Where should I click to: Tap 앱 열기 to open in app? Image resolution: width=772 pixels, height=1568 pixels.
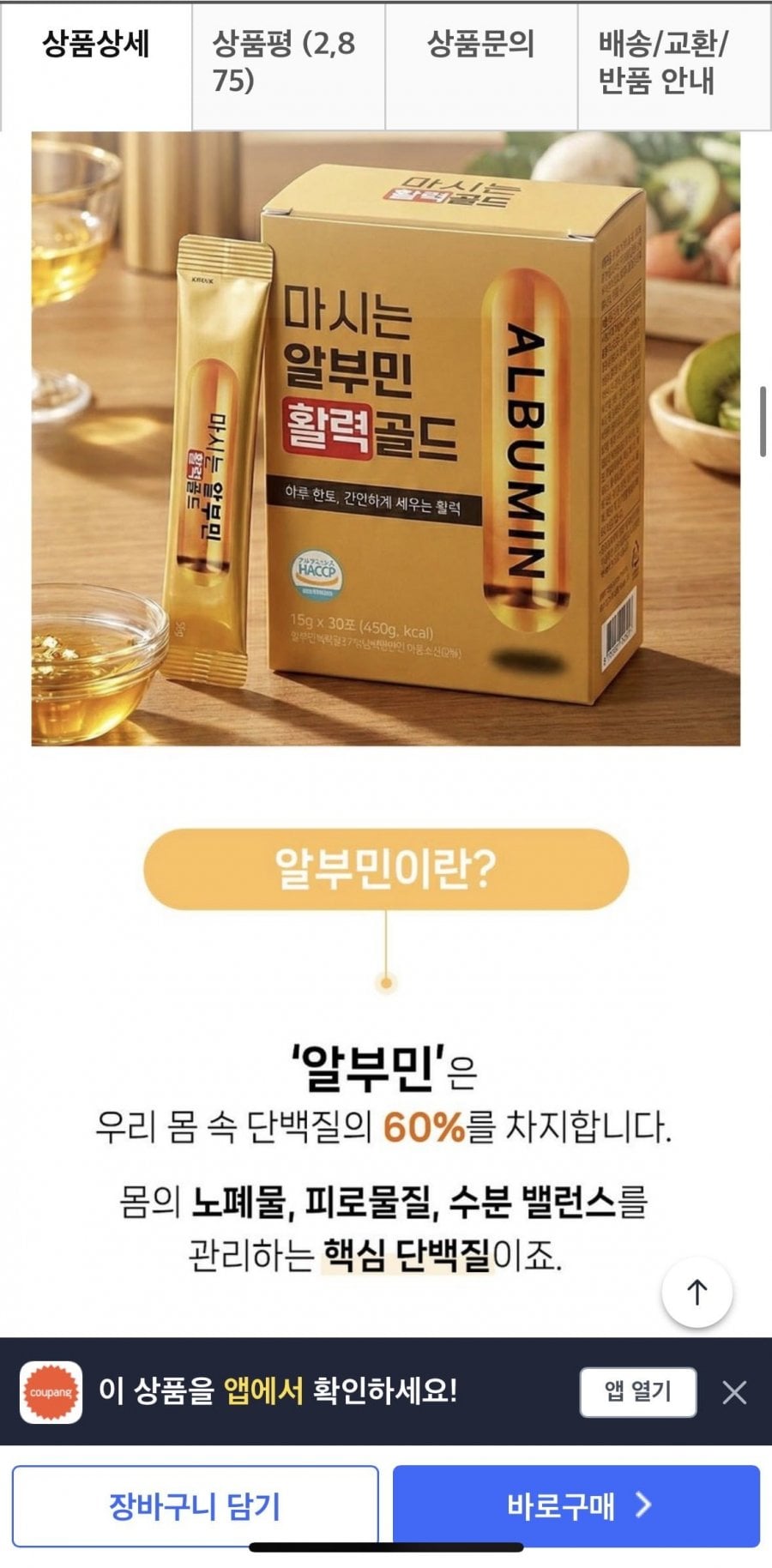pos(637,1391)
